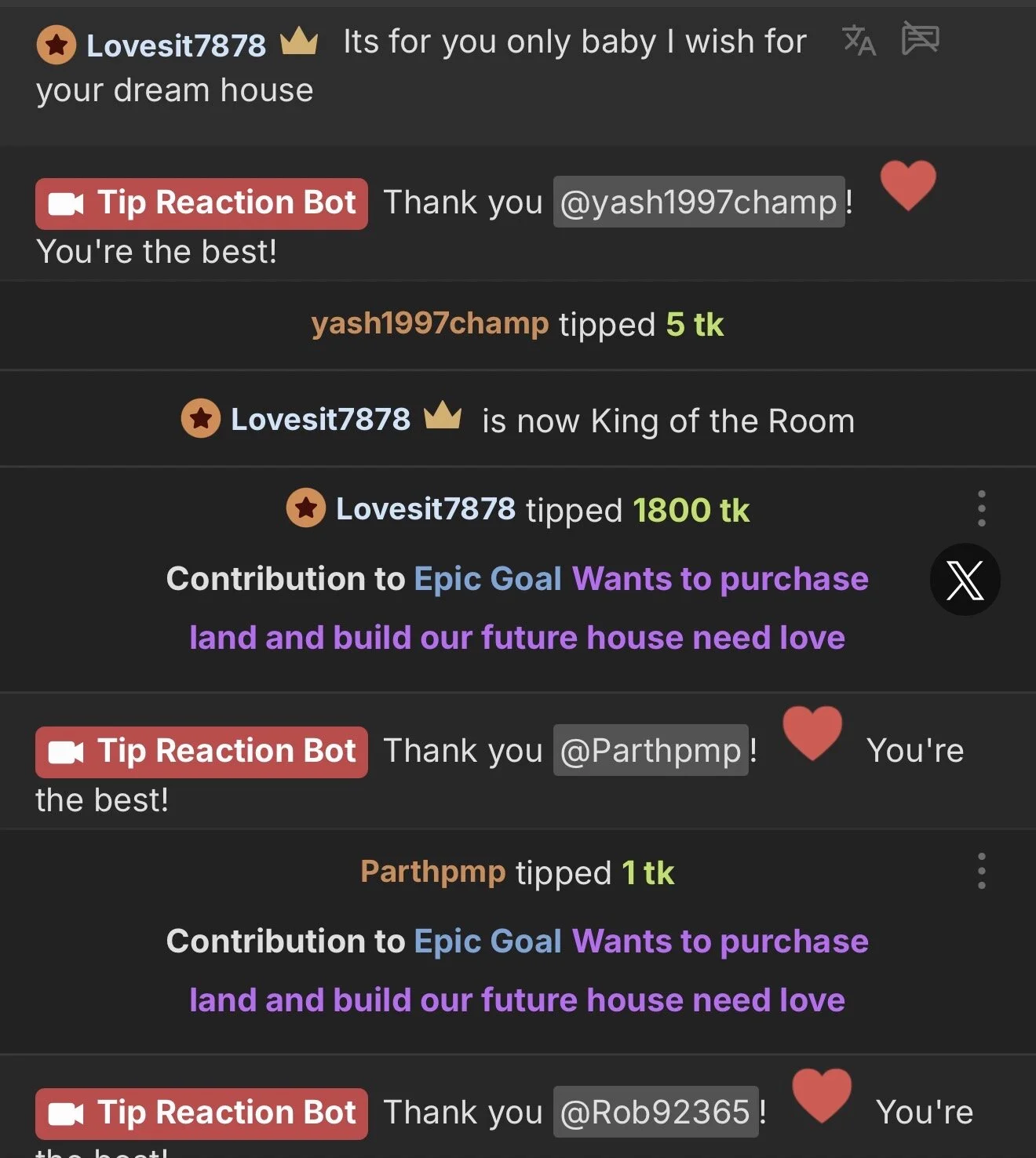Open options for Parthpmp's 1 tk tip

(981, 871)
